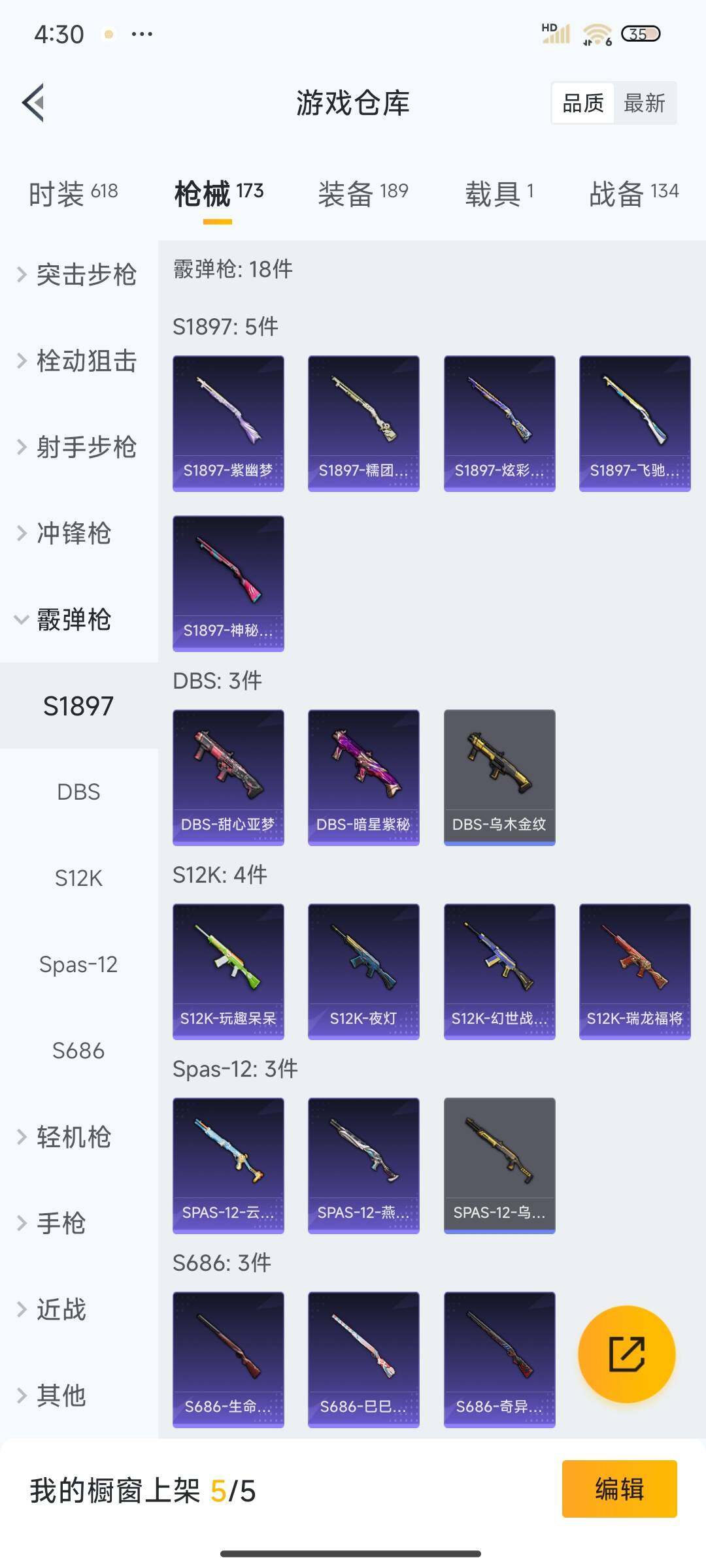Viewport: 706px width, 1568px height.
Task: Switch to the 战备 tab
Action: point(633,193)
